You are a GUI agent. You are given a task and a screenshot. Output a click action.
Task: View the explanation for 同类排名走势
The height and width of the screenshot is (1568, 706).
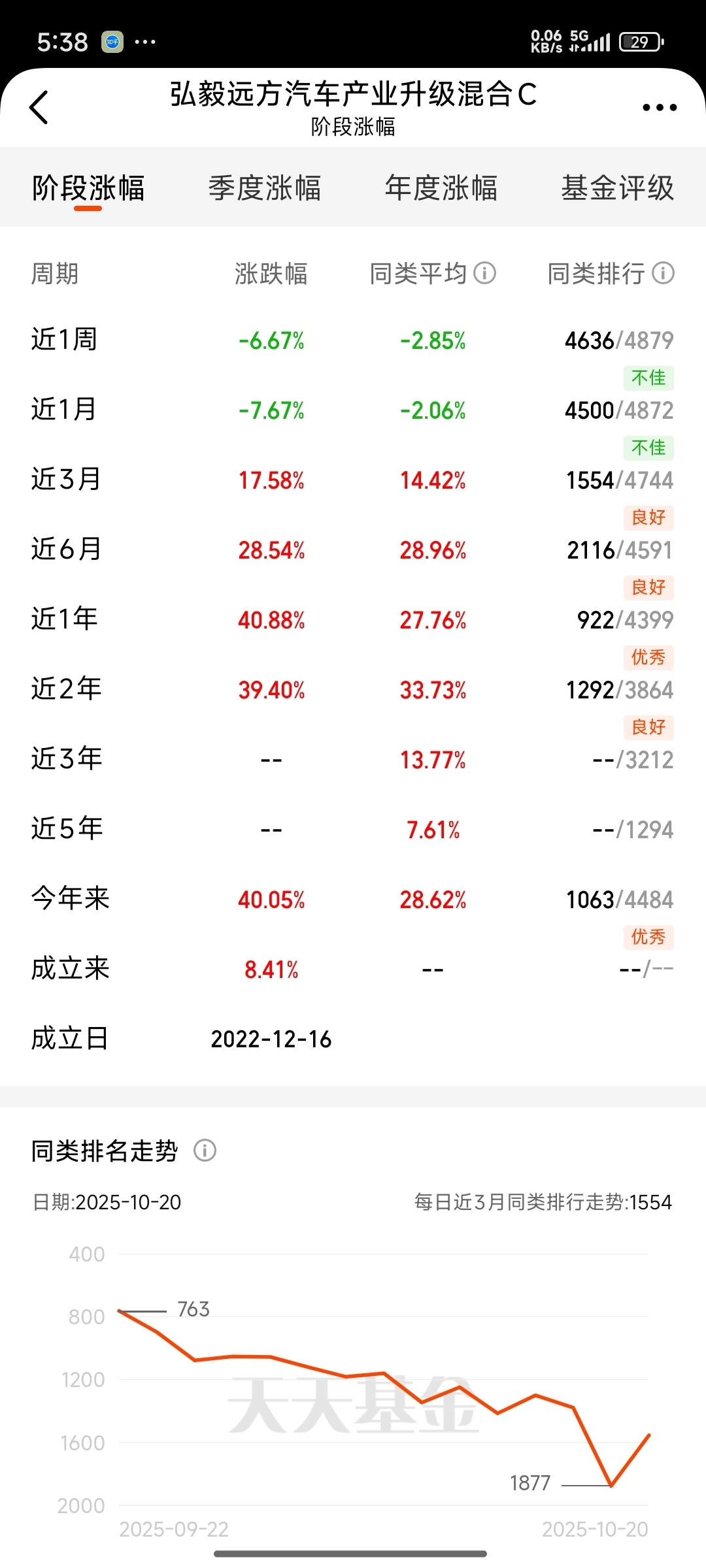tap(205, 1150)
